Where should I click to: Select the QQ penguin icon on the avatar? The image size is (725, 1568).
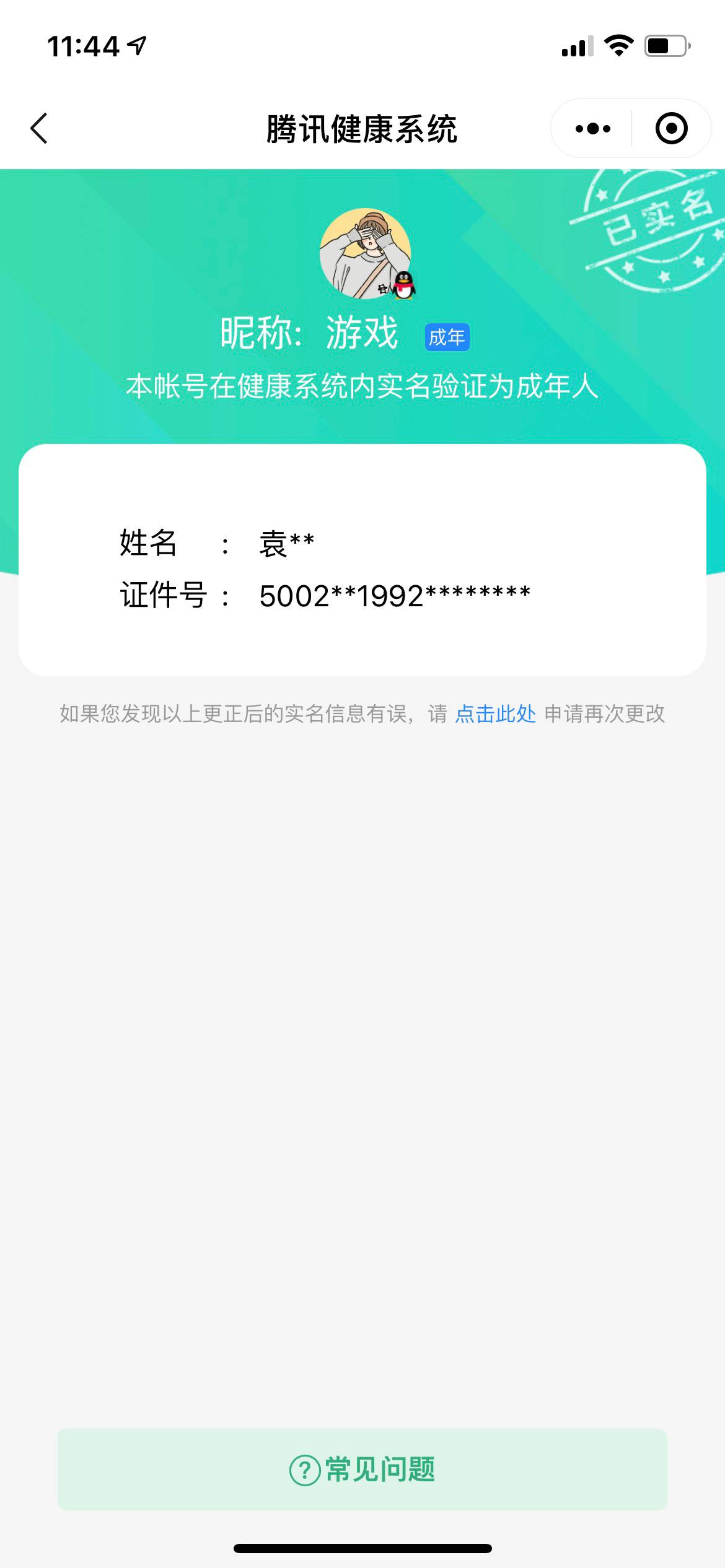(x=403, y=286)
